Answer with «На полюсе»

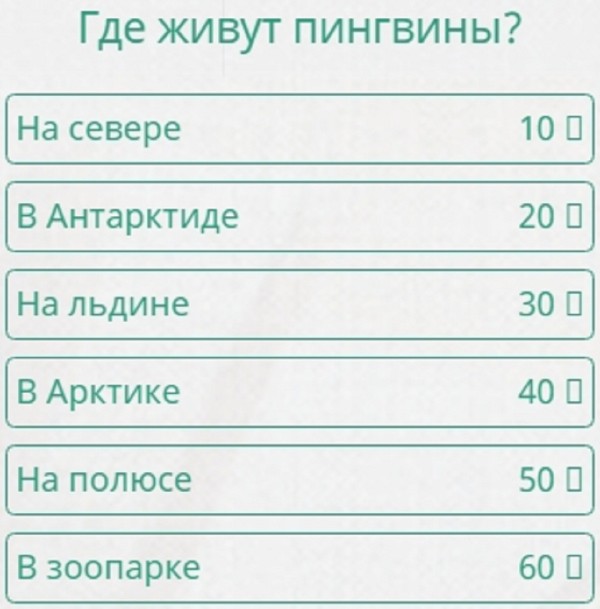pyautogui.click(x=299, y=480)
